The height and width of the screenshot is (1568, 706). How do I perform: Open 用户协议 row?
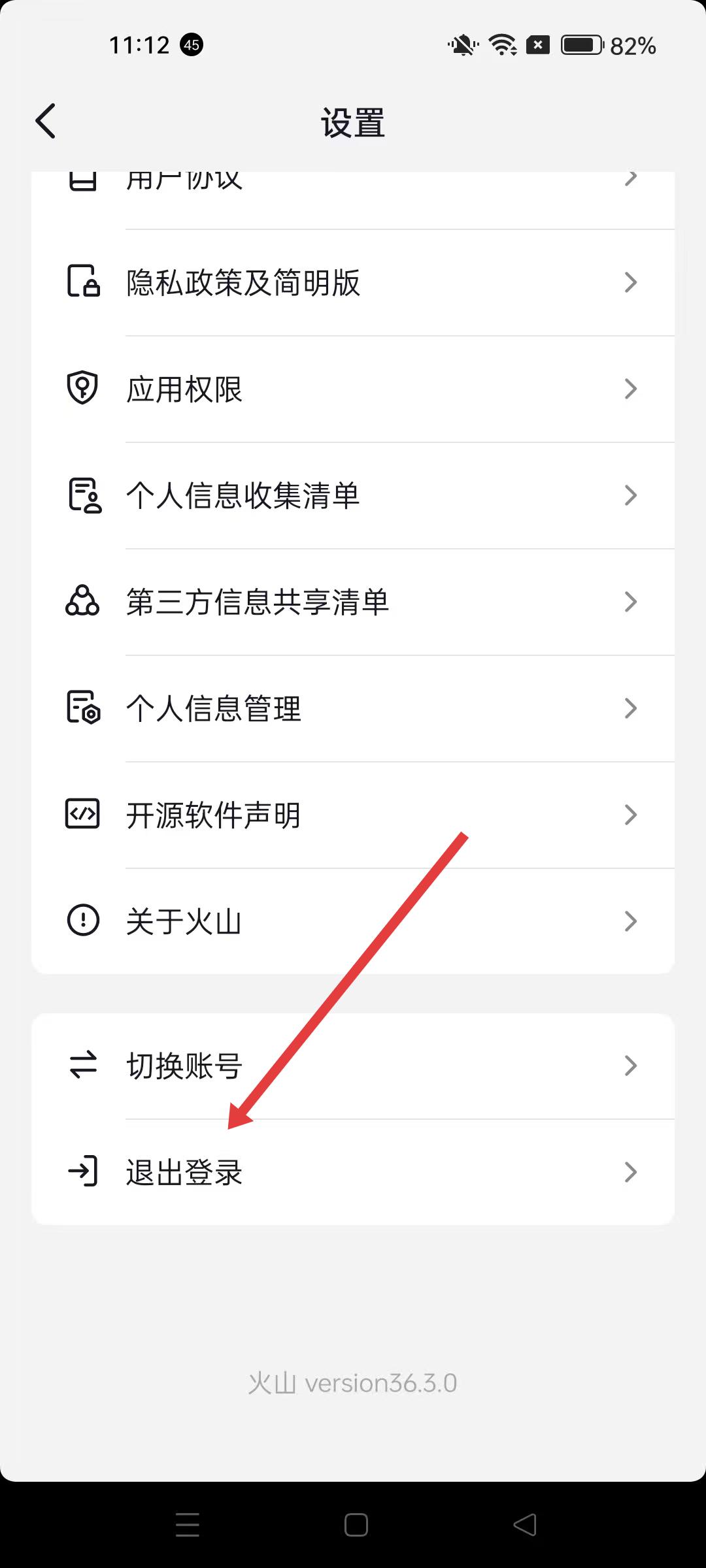(353, 189)
